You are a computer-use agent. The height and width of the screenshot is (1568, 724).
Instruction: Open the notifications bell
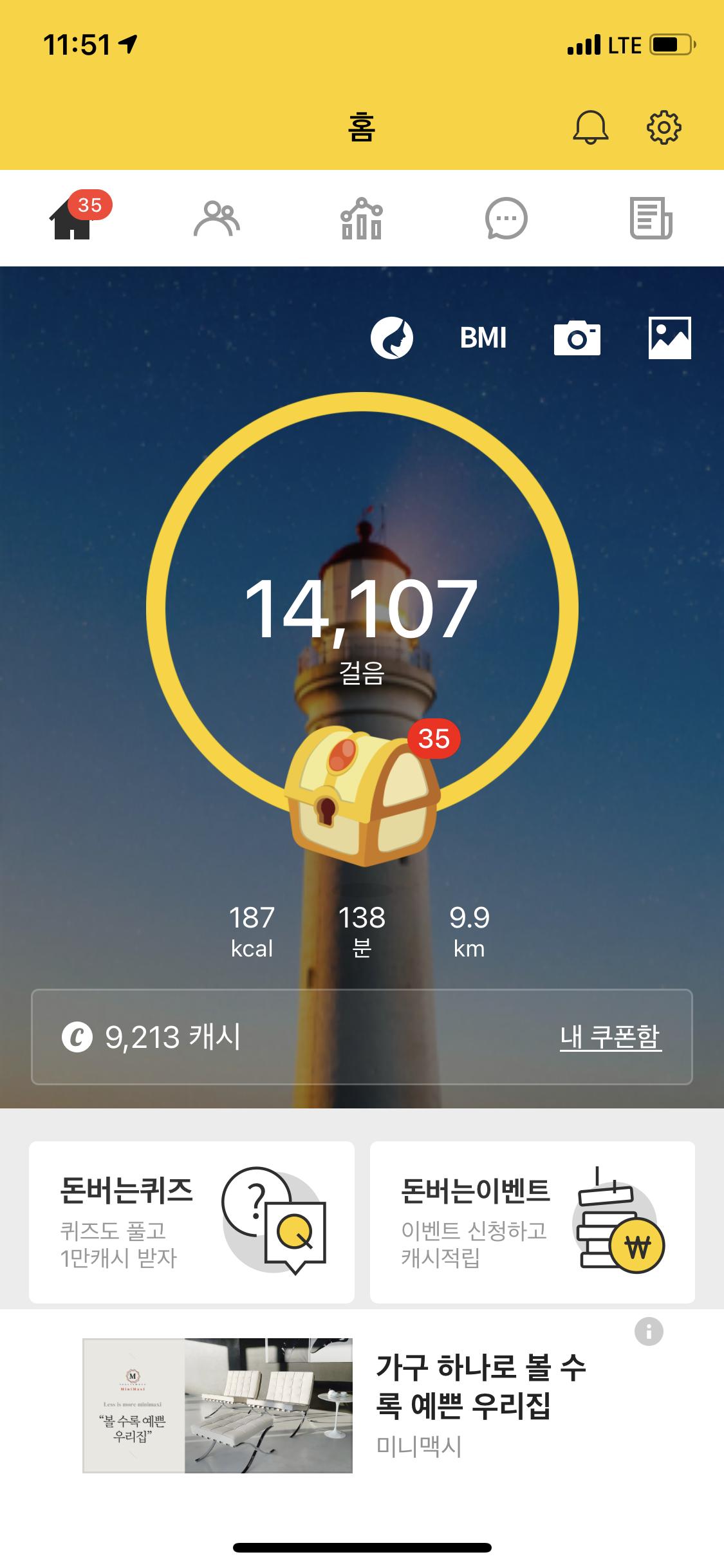pos(590,127)
